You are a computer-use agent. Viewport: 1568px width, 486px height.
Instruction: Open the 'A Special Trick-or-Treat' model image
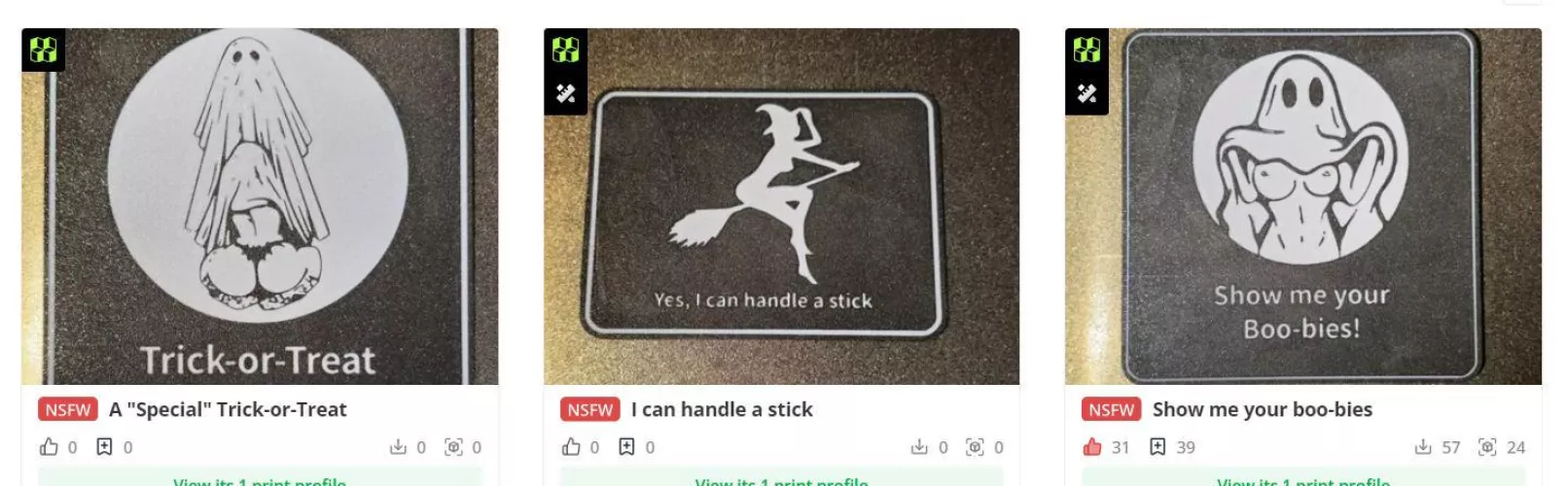coord(260,206)
